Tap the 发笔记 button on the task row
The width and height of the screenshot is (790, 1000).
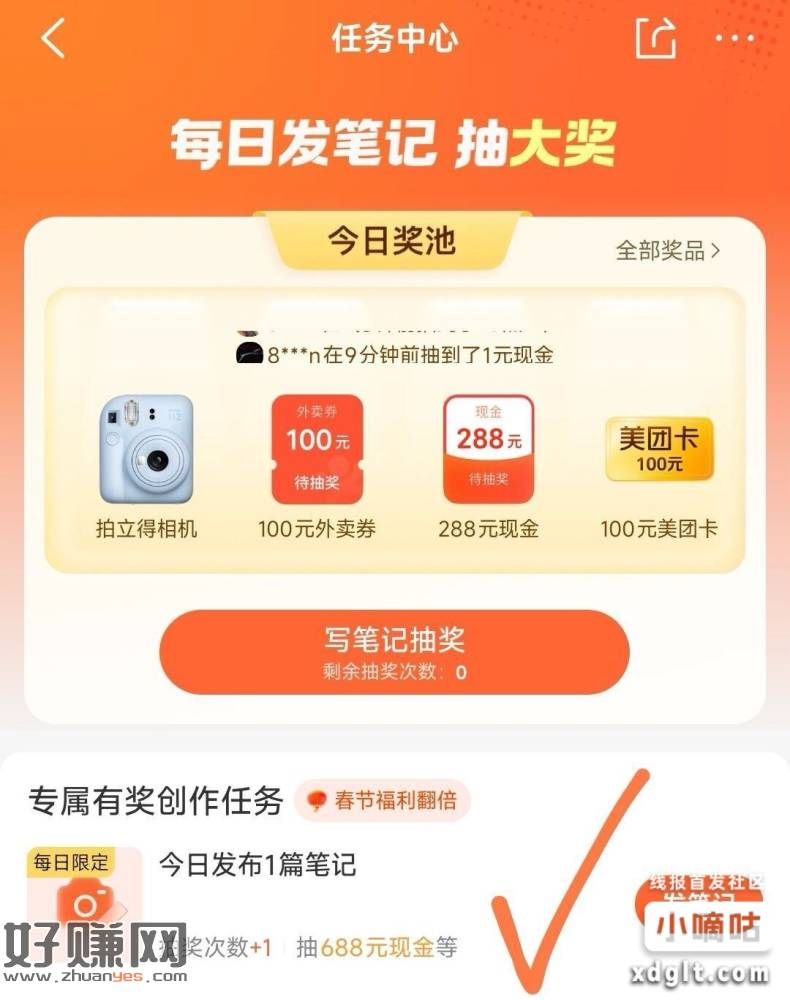(700, 905)
